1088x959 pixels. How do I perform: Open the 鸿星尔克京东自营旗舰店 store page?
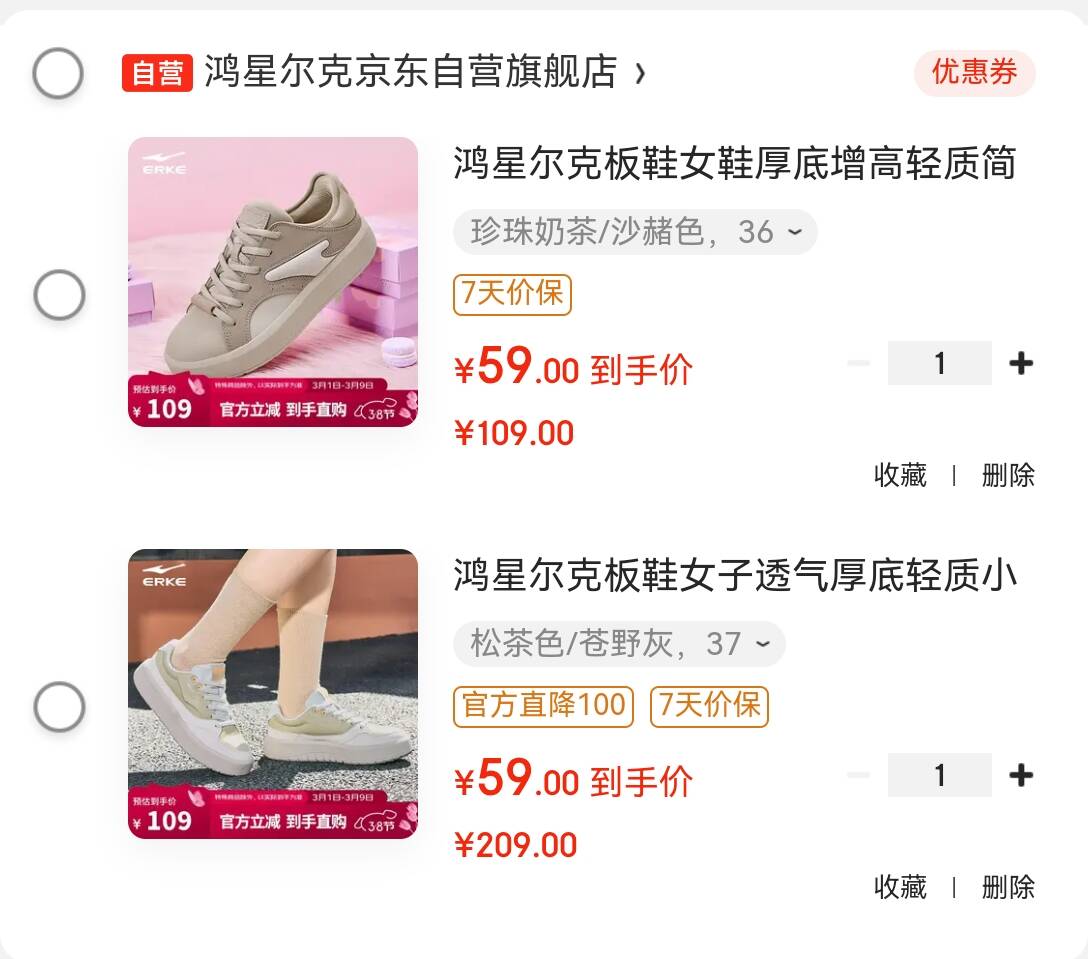(x=411, y=73)
